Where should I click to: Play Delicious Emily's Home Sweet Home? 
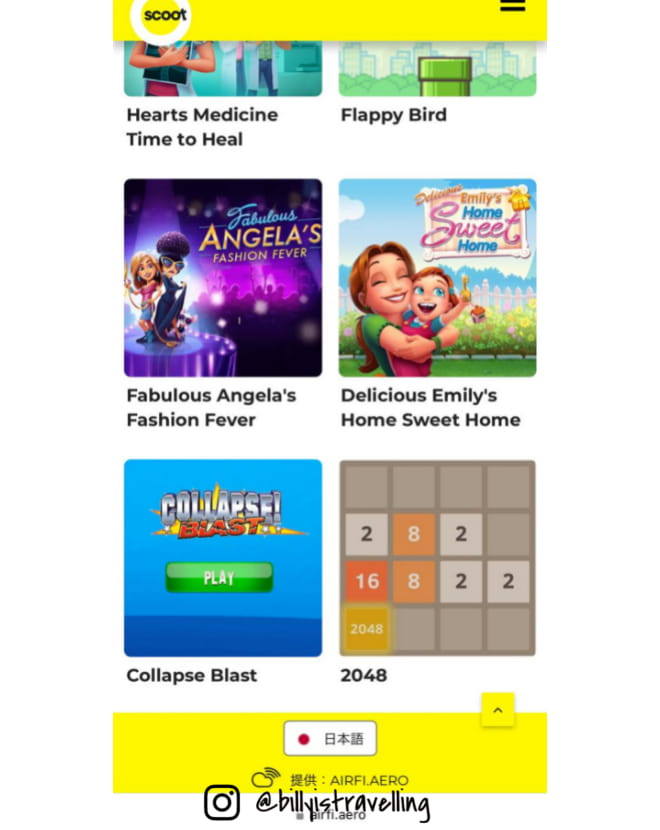437,277
